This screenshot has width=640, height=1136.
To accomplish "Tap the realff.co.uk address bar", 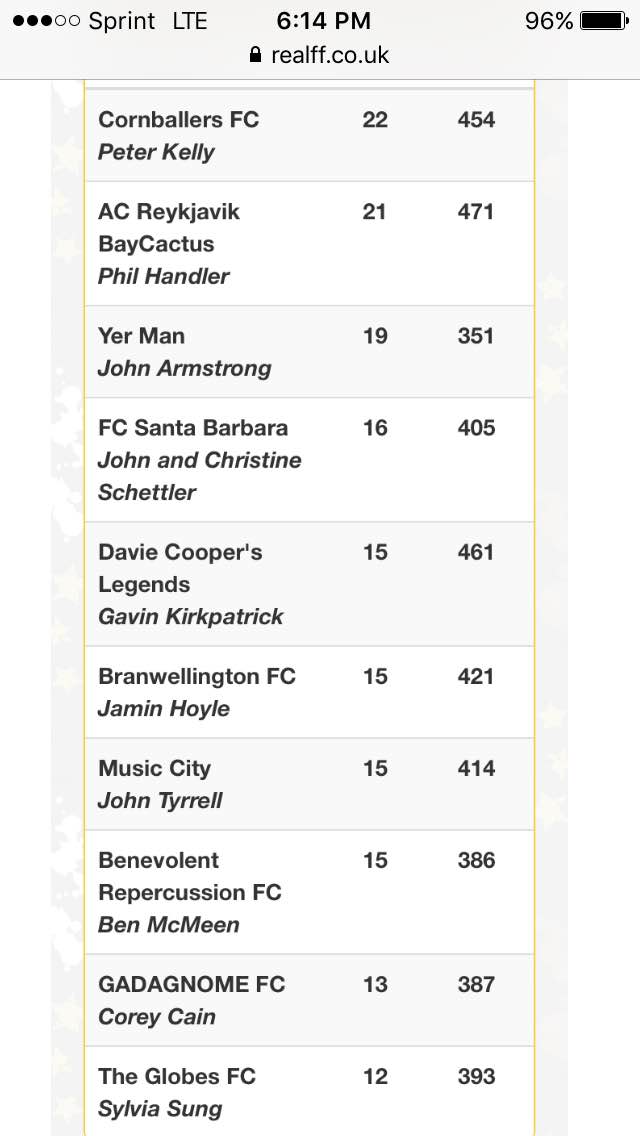I will tap(320, 55).
